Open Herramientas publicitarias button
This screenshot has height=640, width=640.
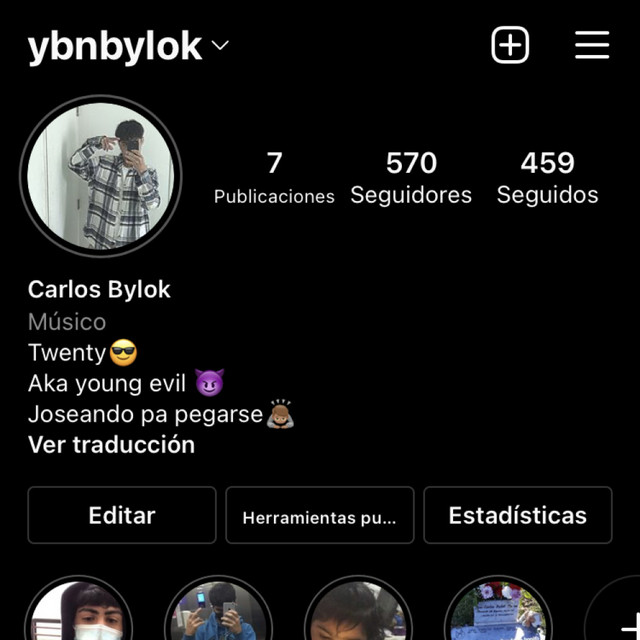320,516
